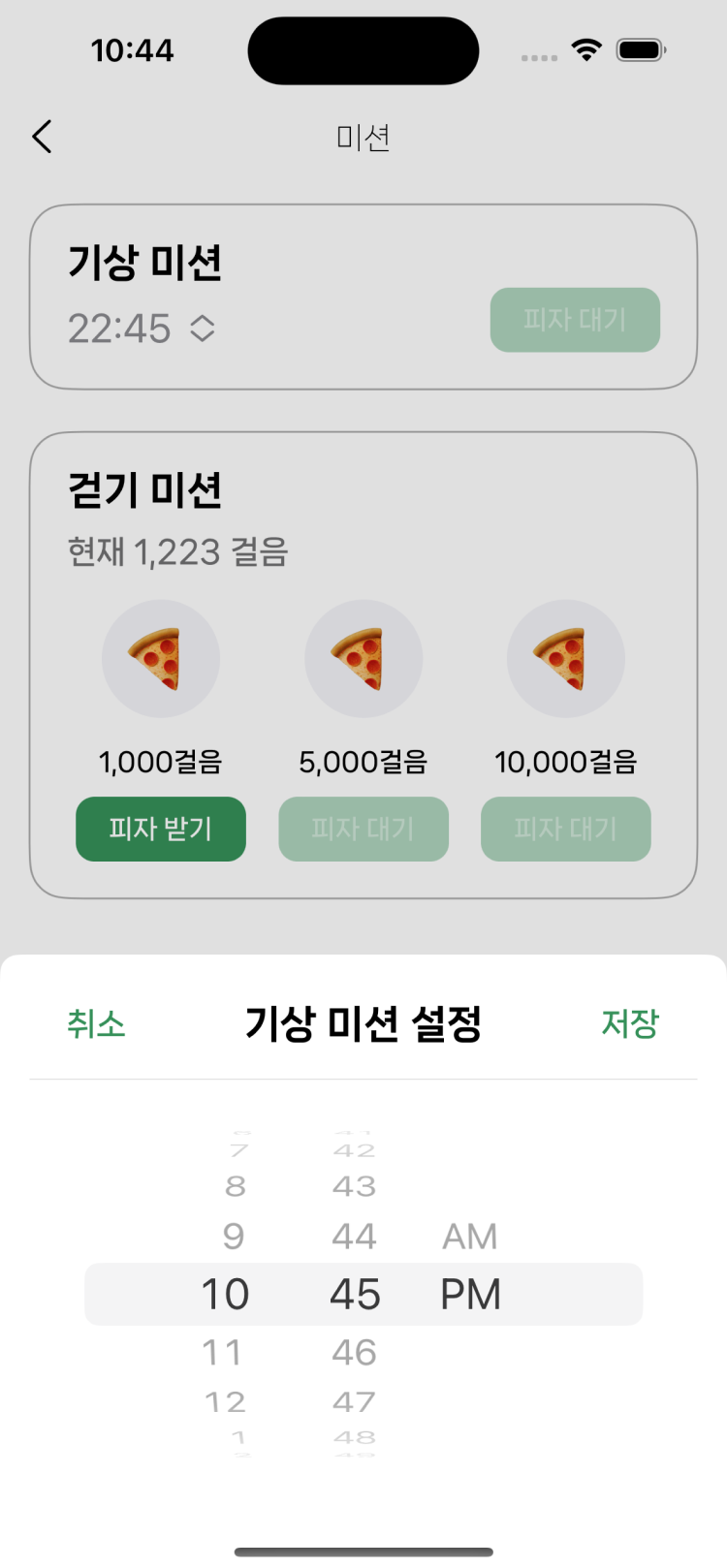Select PM in the time picker

[471, 1294]
